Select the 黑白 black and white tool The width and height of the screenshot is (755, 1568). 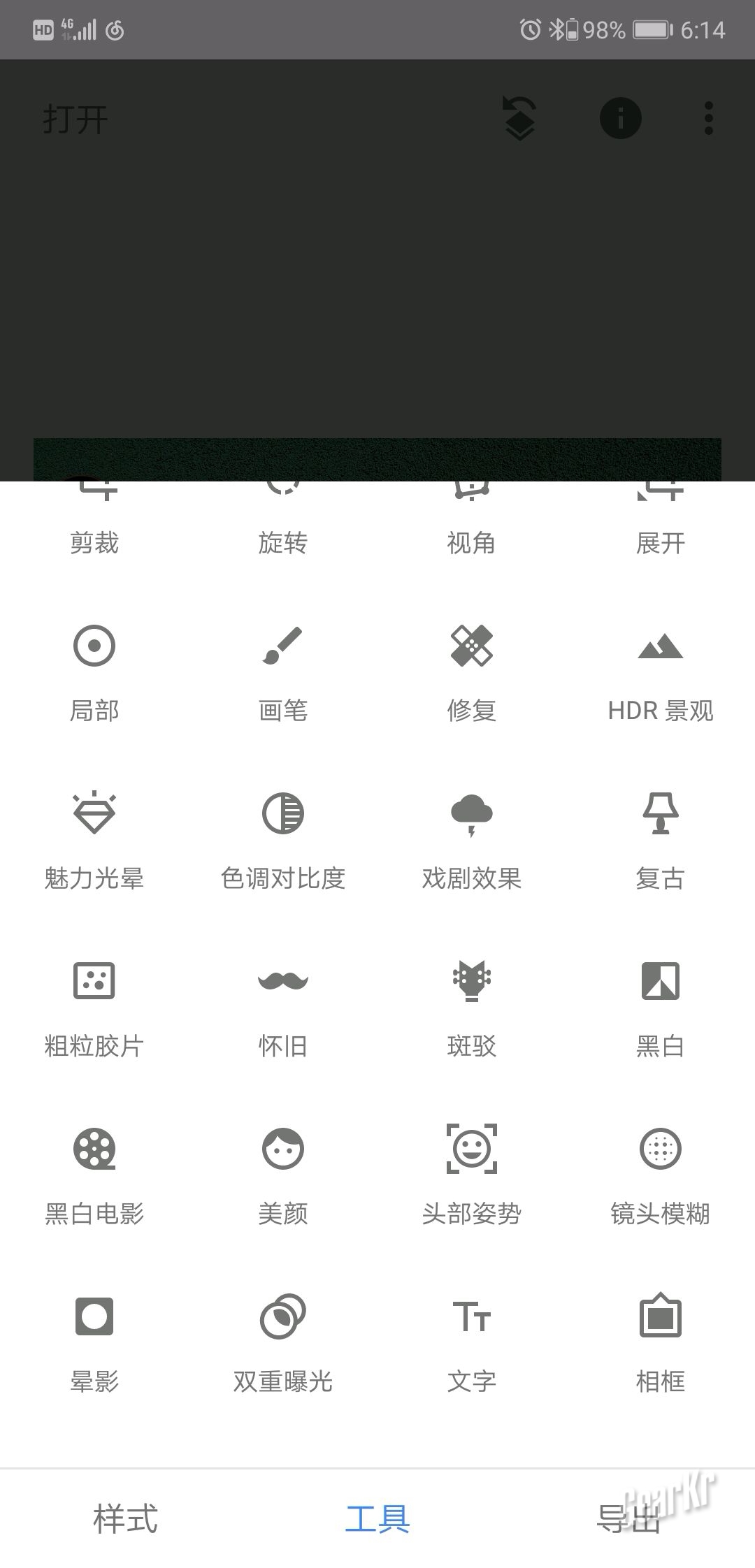click(x=661, y=1008)
